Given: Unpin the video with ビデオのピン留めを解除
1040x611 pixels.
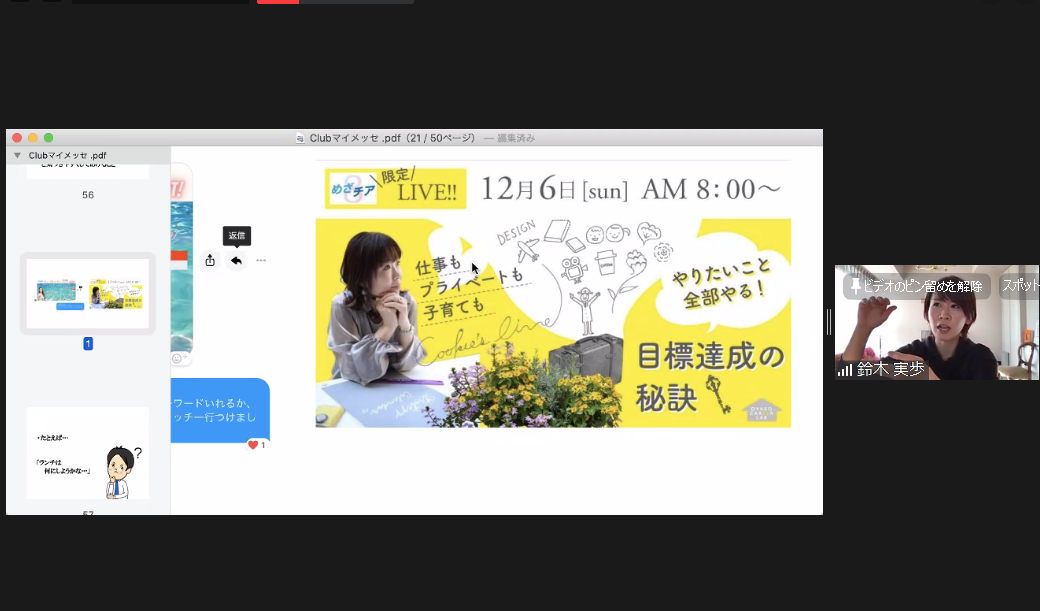Looking at the screenshot, I should (x=914, y=286).
